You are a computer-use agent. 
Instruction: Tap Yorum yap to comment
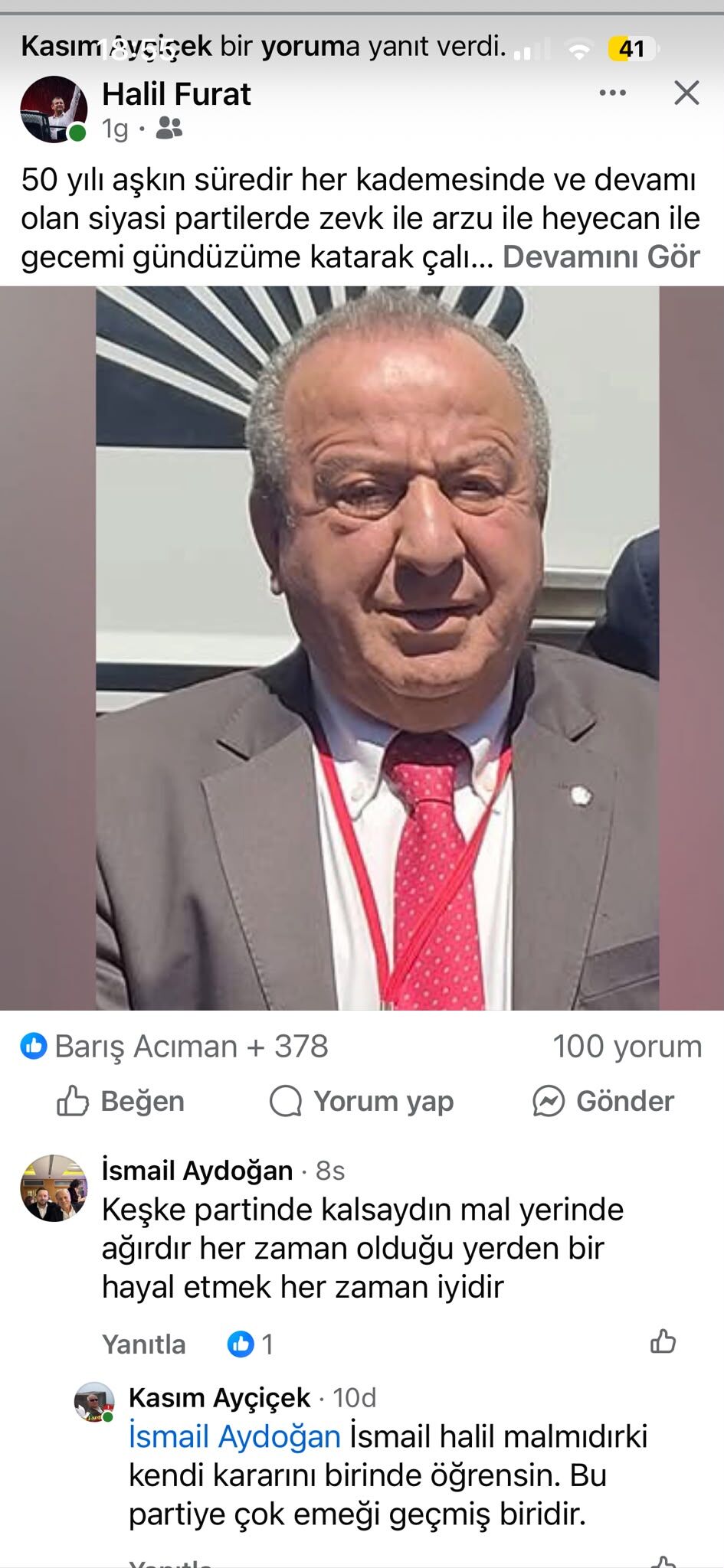362,1101
